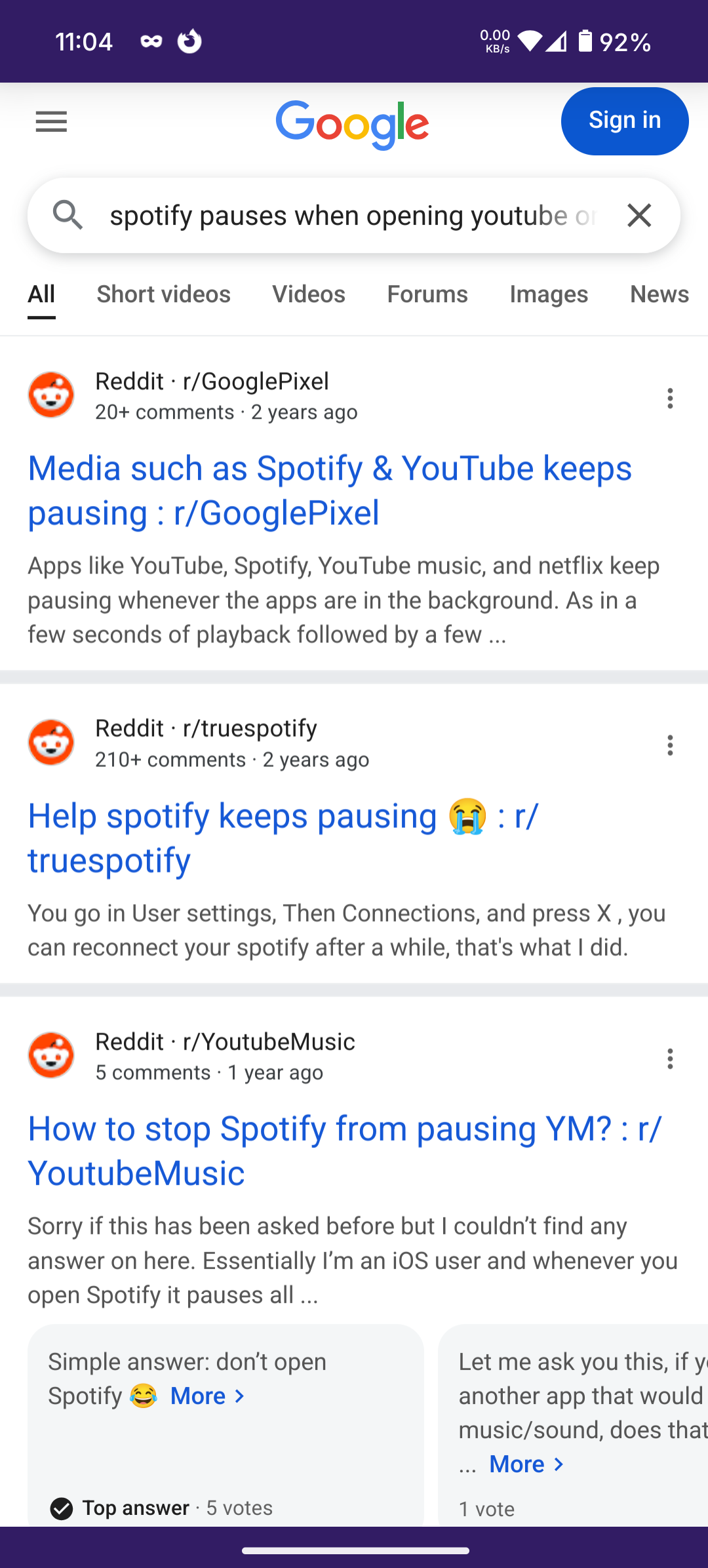Screen dimensions: 708x1568
Task: Tap the search magnifier icon
Action: 68,216
